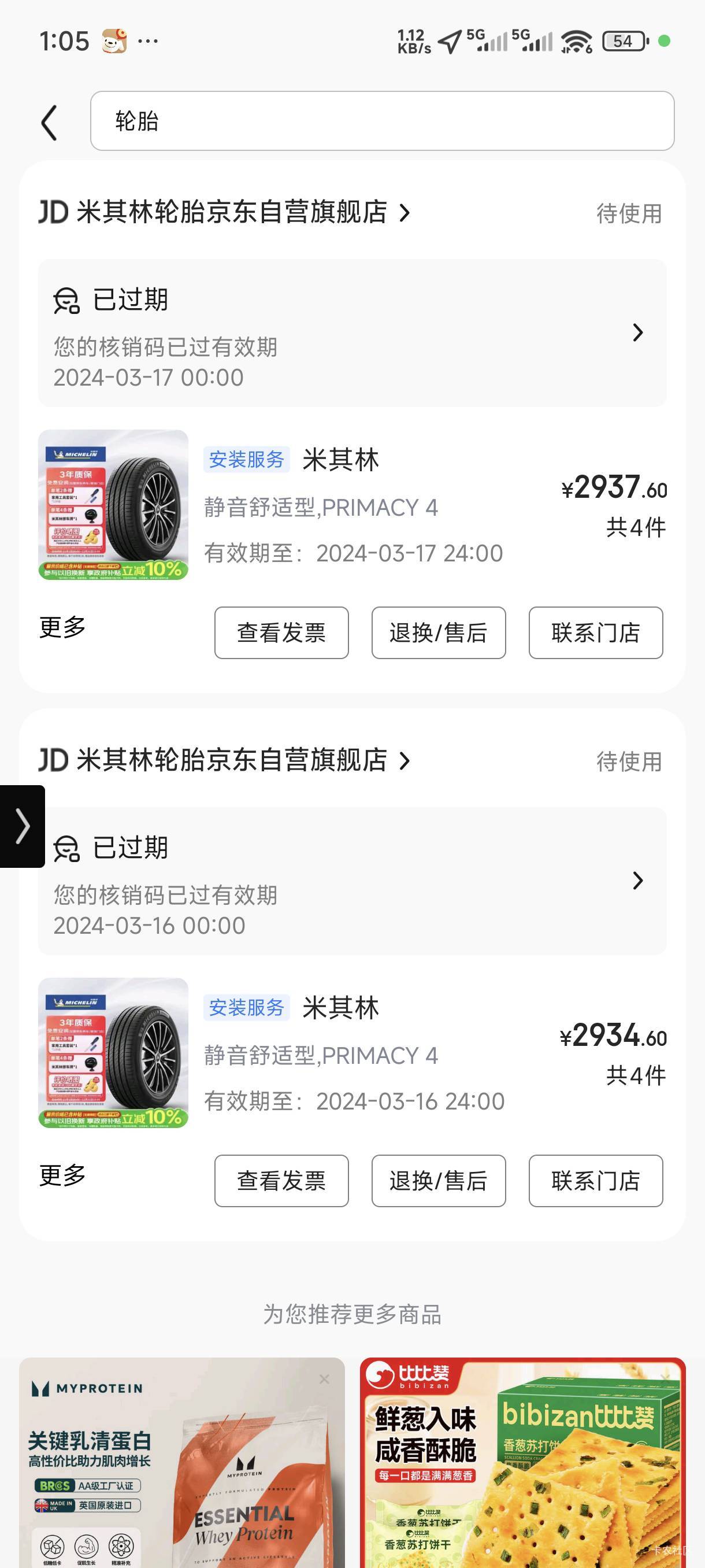View invoice for the ¥2937.60 order
Image resolution: width=705 pixels, height=1568 pixels.
click(x=281, y=633)
